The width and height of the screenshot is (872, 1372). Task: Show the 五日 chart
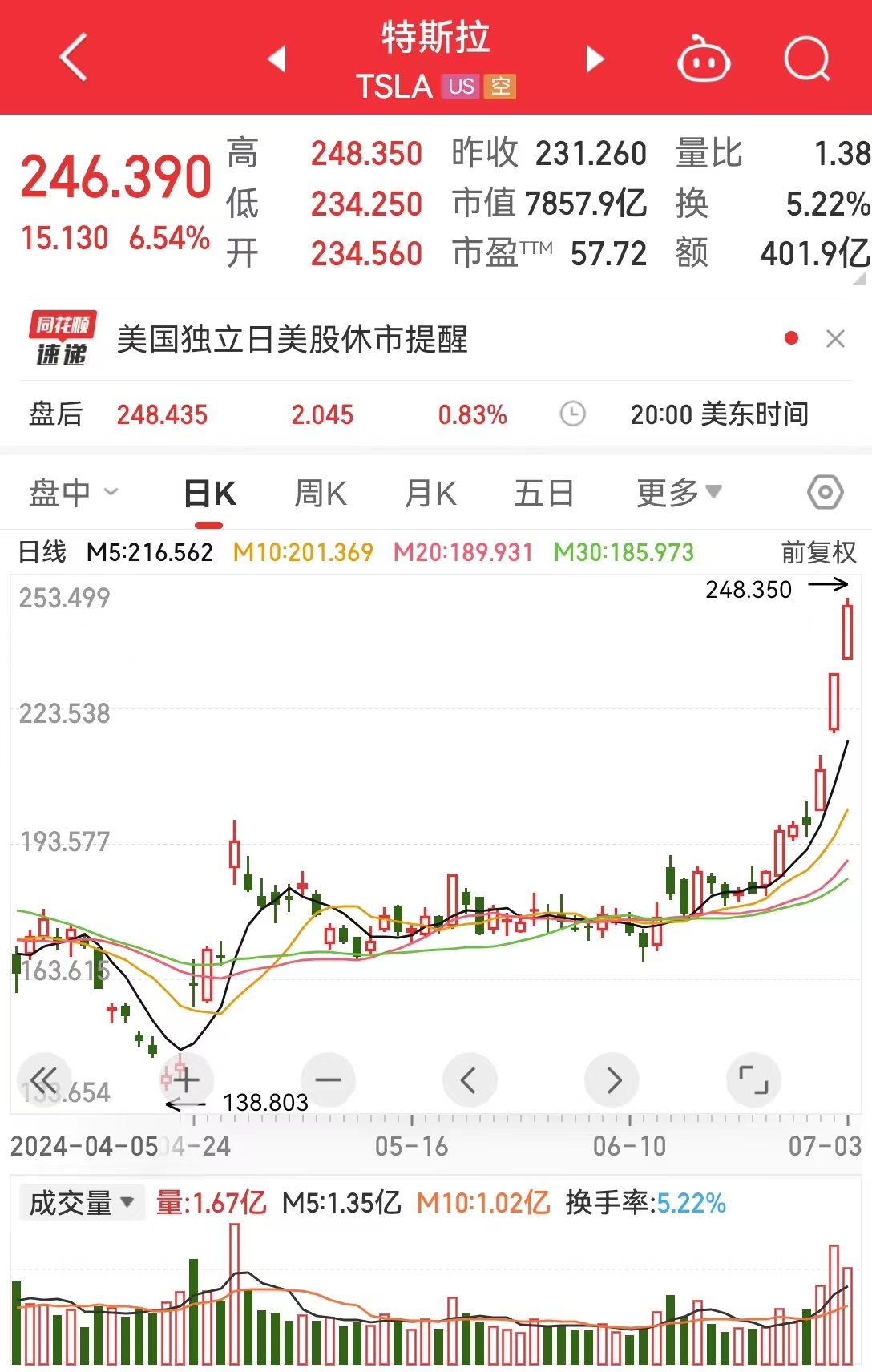tap(543, 494)
